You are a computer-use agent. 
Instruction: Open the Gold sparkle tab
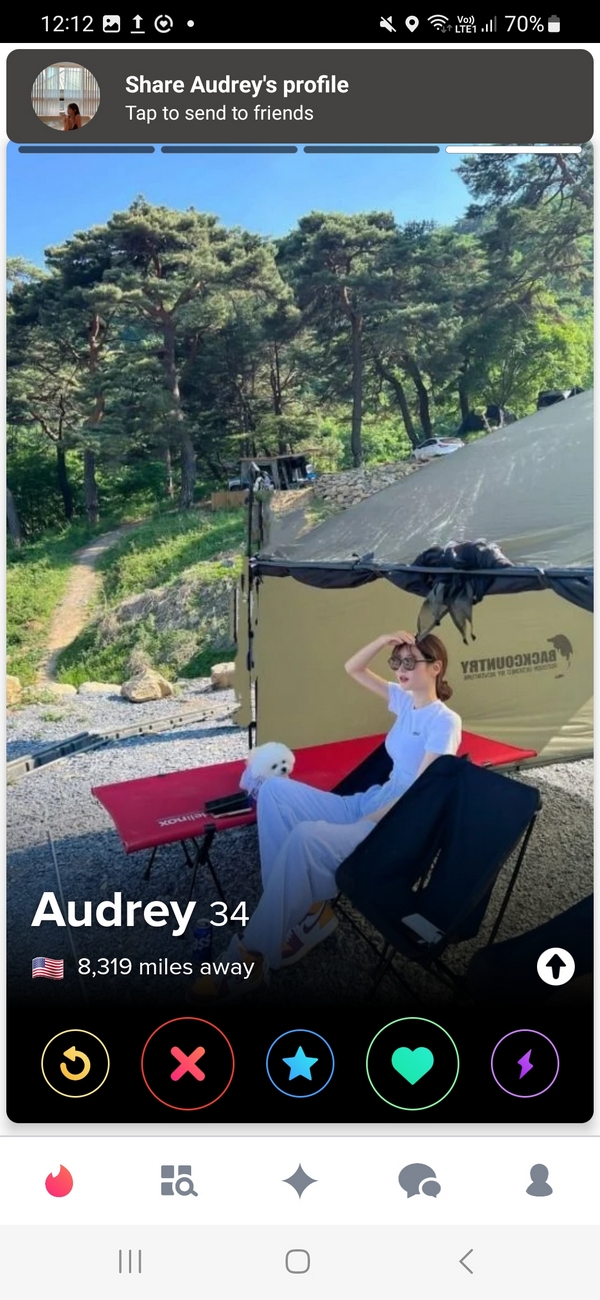[x=300, y=1181]
